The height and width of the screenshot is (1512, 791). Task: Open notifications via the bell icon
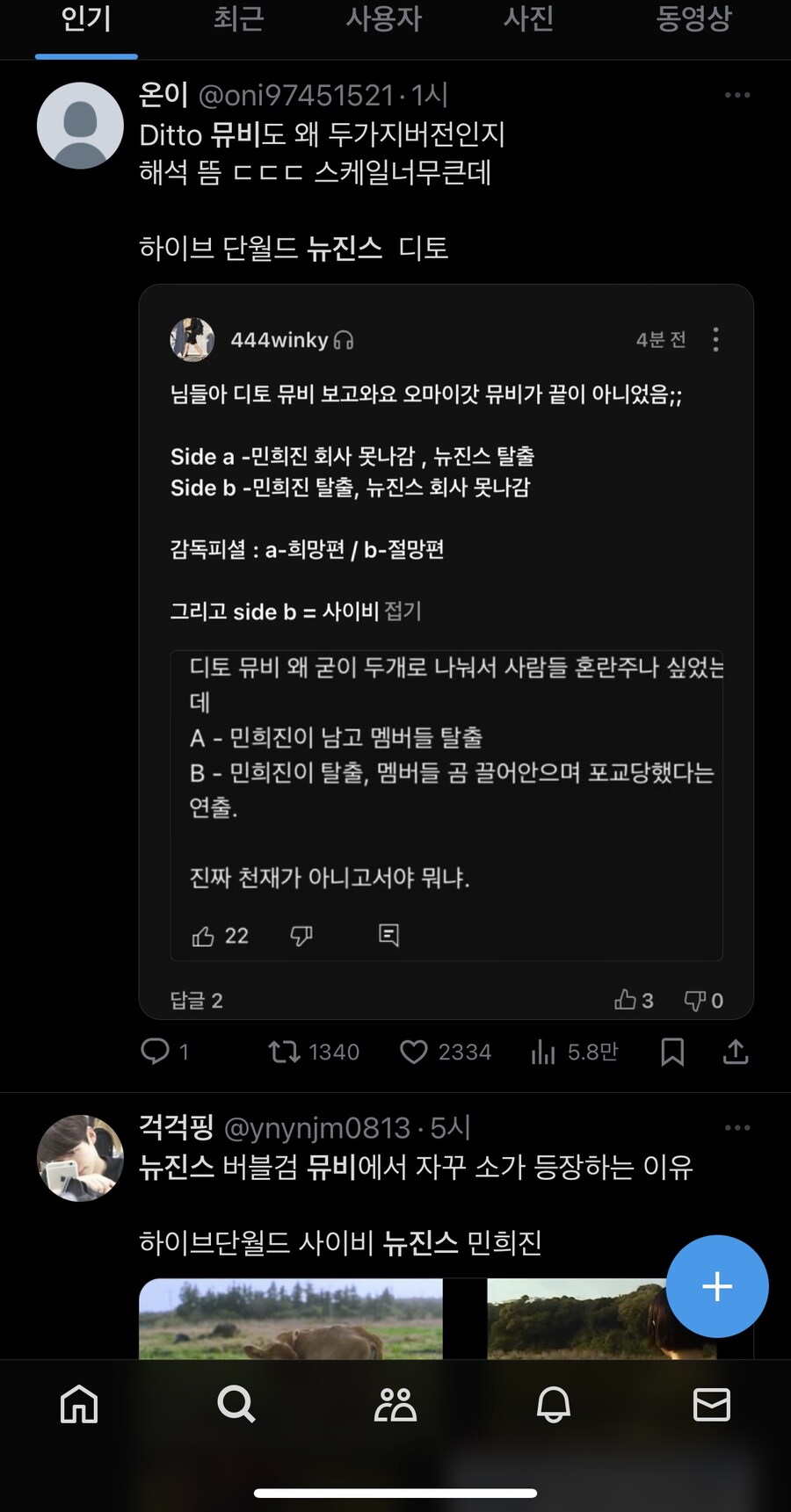tap(553, 1405)
